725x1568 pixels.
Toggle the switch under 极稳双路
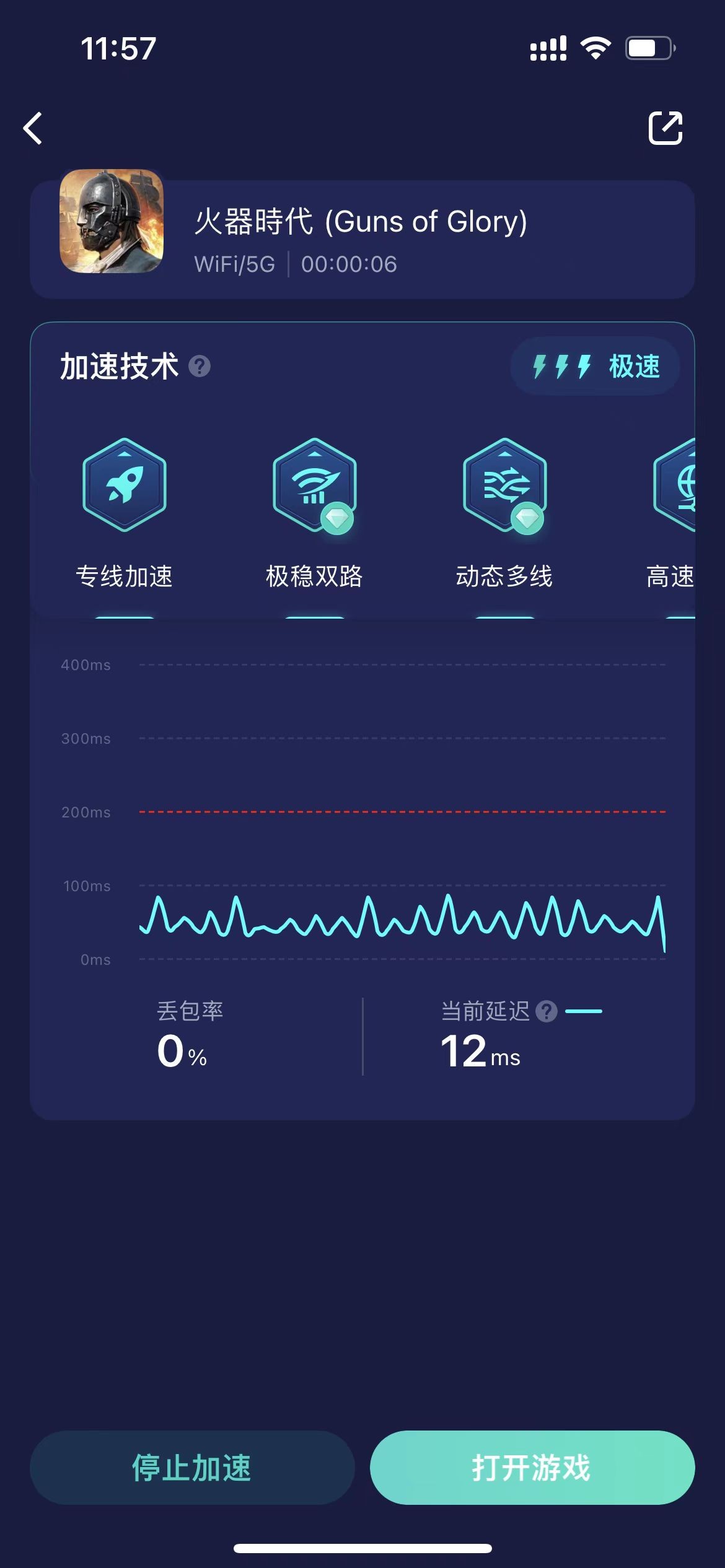[313, 616]
